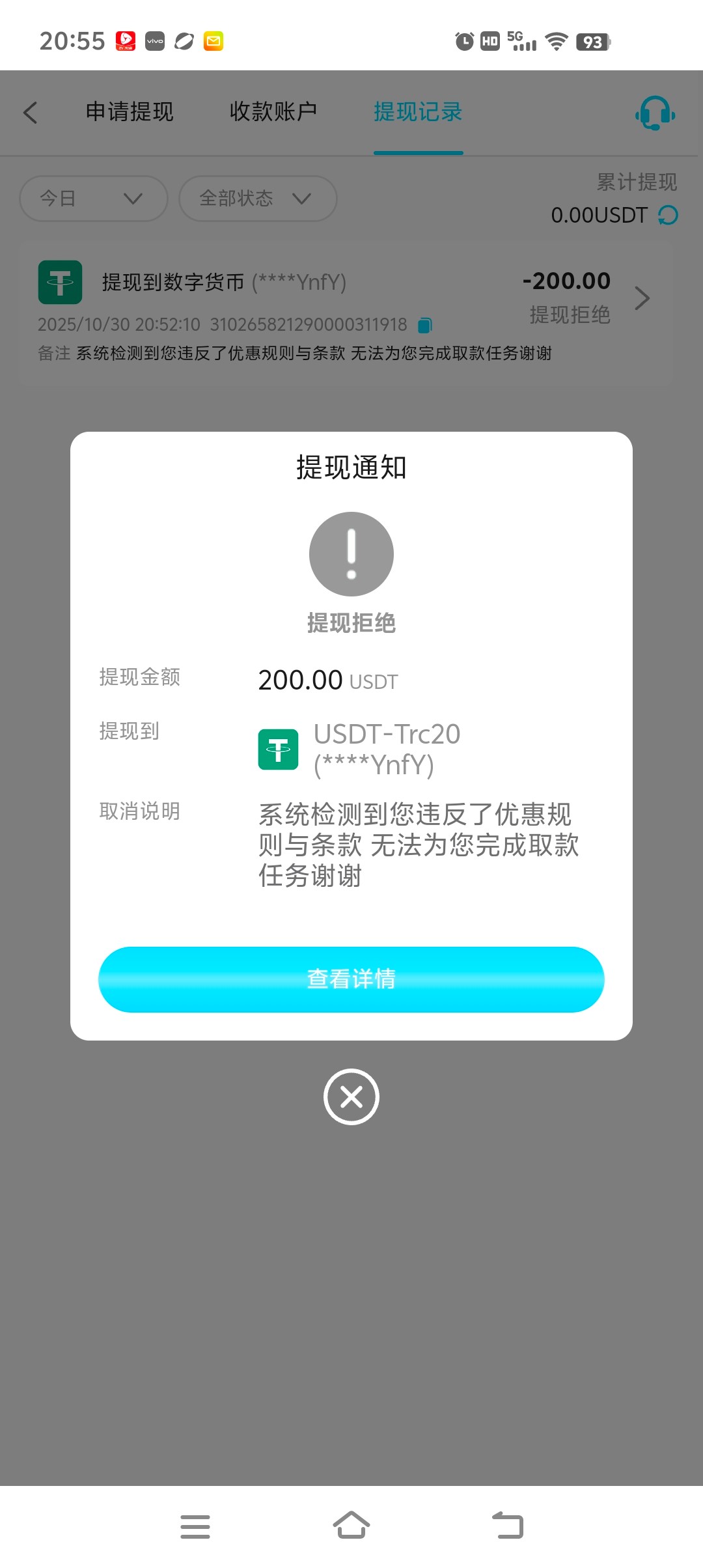This screenshot has width=703, height=1568.
Task: Click the refresh icon next to cumulative withdrawal
Action: pos(668,215)
